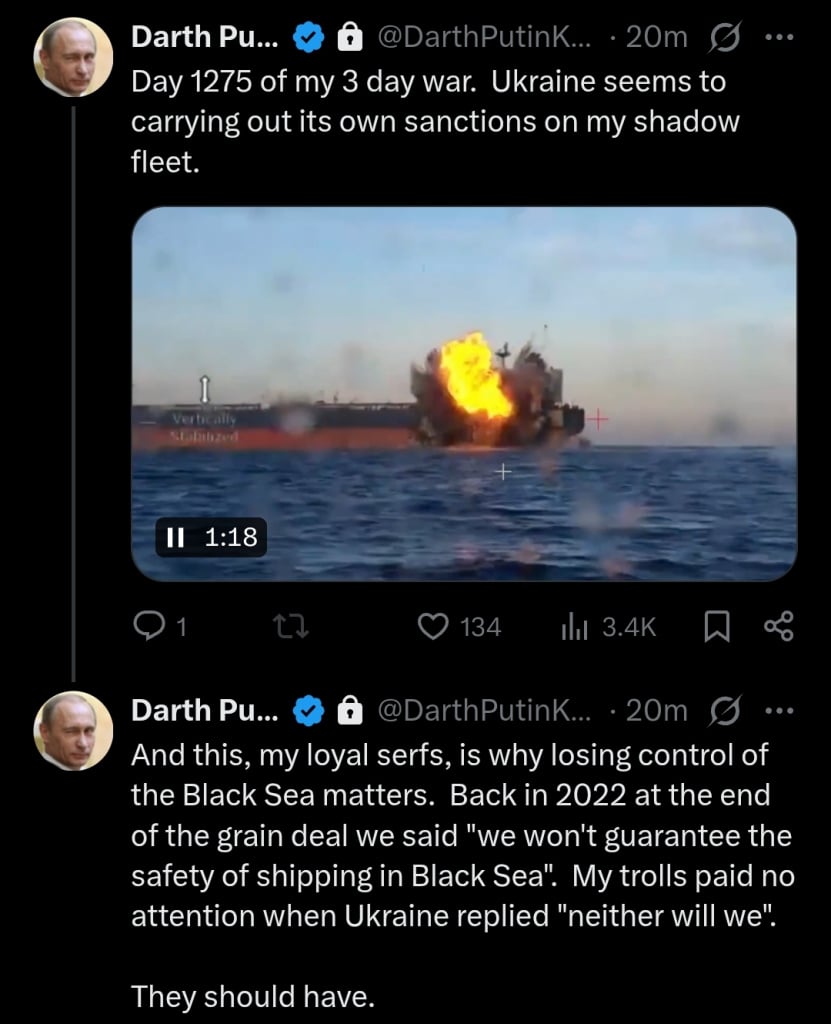Open overflow menu on the Black Sea tweet
831x1024 pixels.
click(776, 711)
